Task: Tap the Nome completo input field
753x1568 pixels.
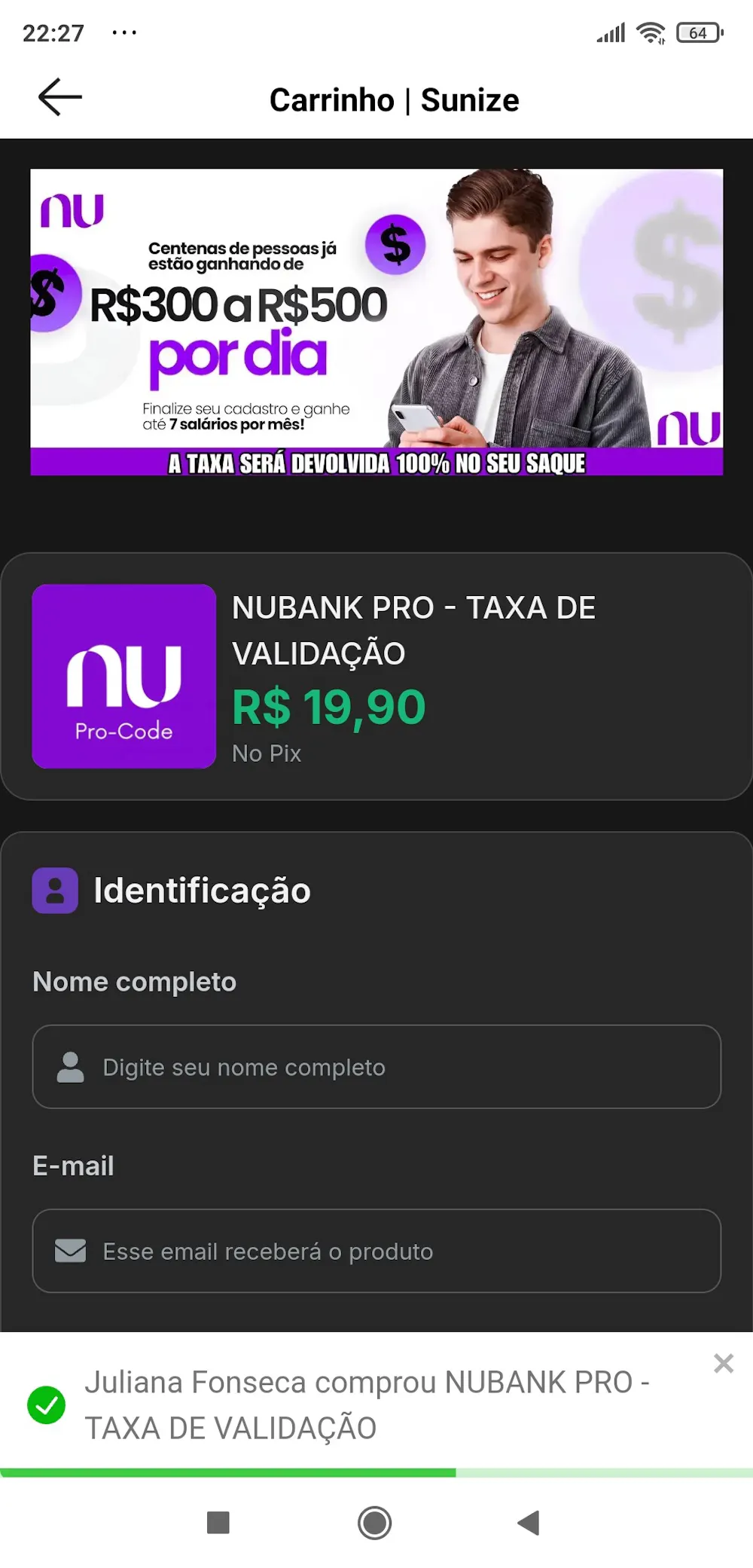Action: (x=376, y=1067)
